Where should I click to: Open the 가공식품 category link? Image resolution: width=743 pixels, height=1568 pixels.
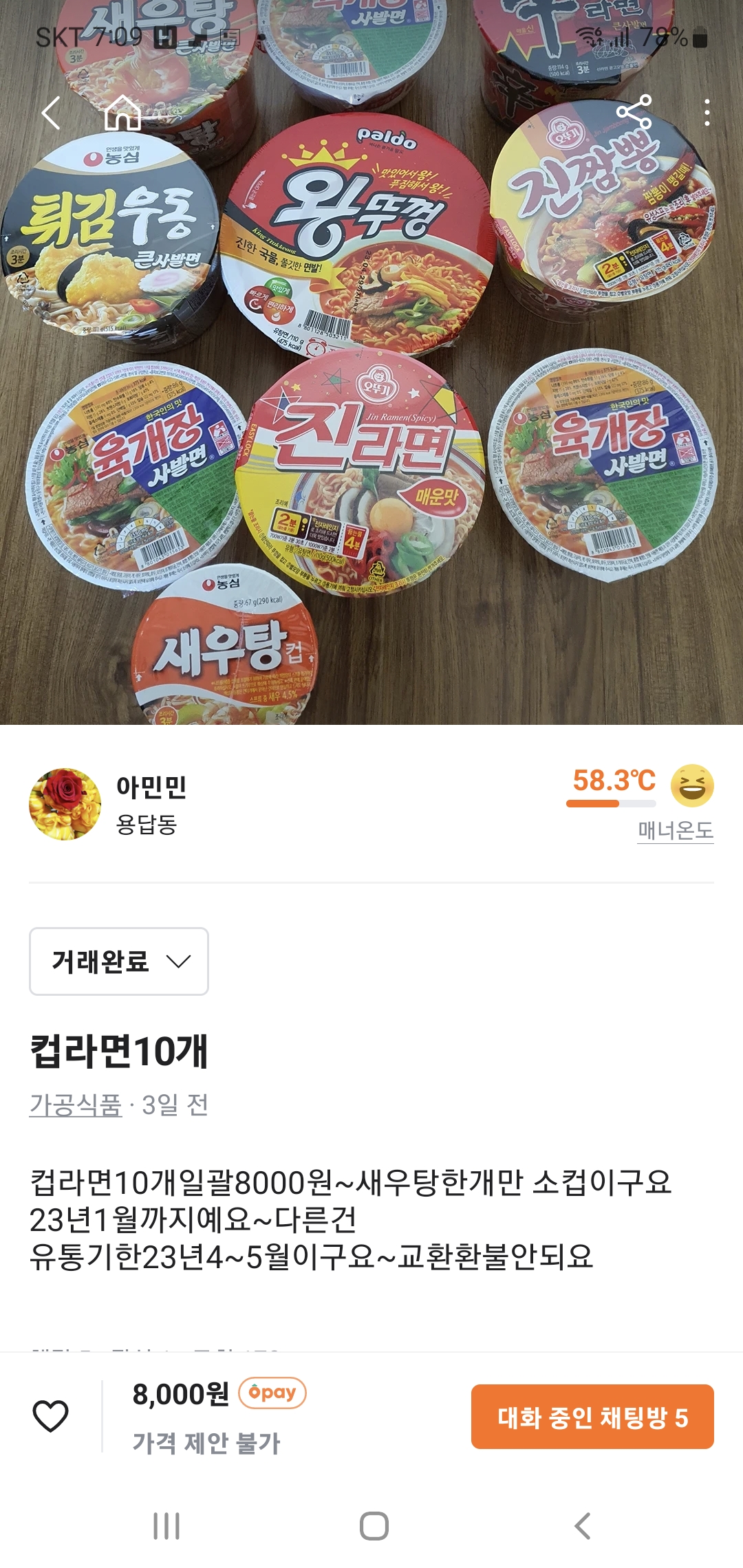click(x=76, y=1105)
